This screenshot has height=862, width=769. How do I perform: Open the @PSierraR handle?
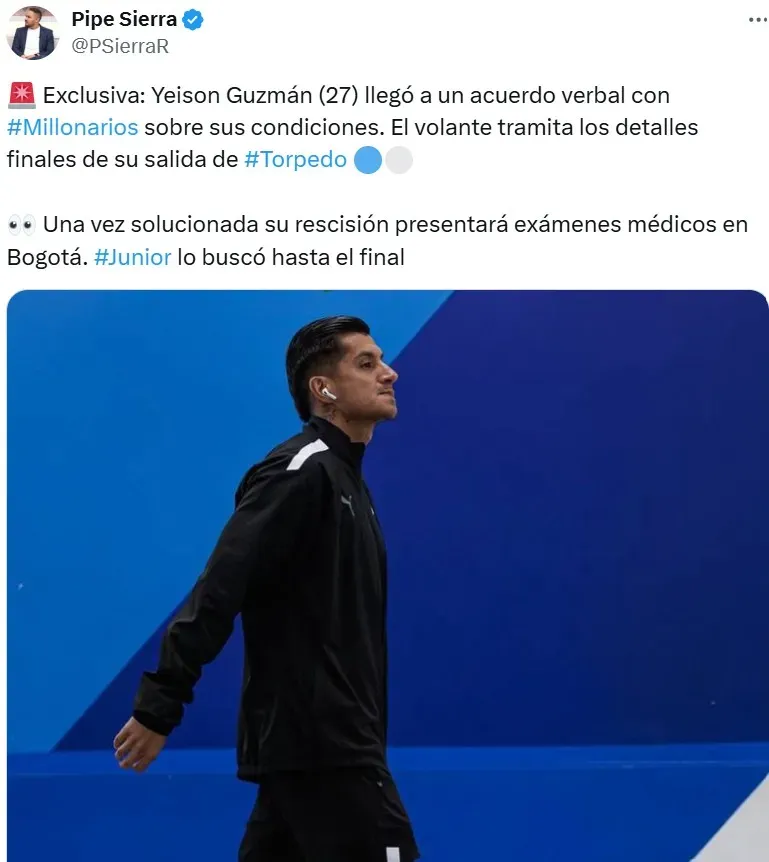click(120, 45)
